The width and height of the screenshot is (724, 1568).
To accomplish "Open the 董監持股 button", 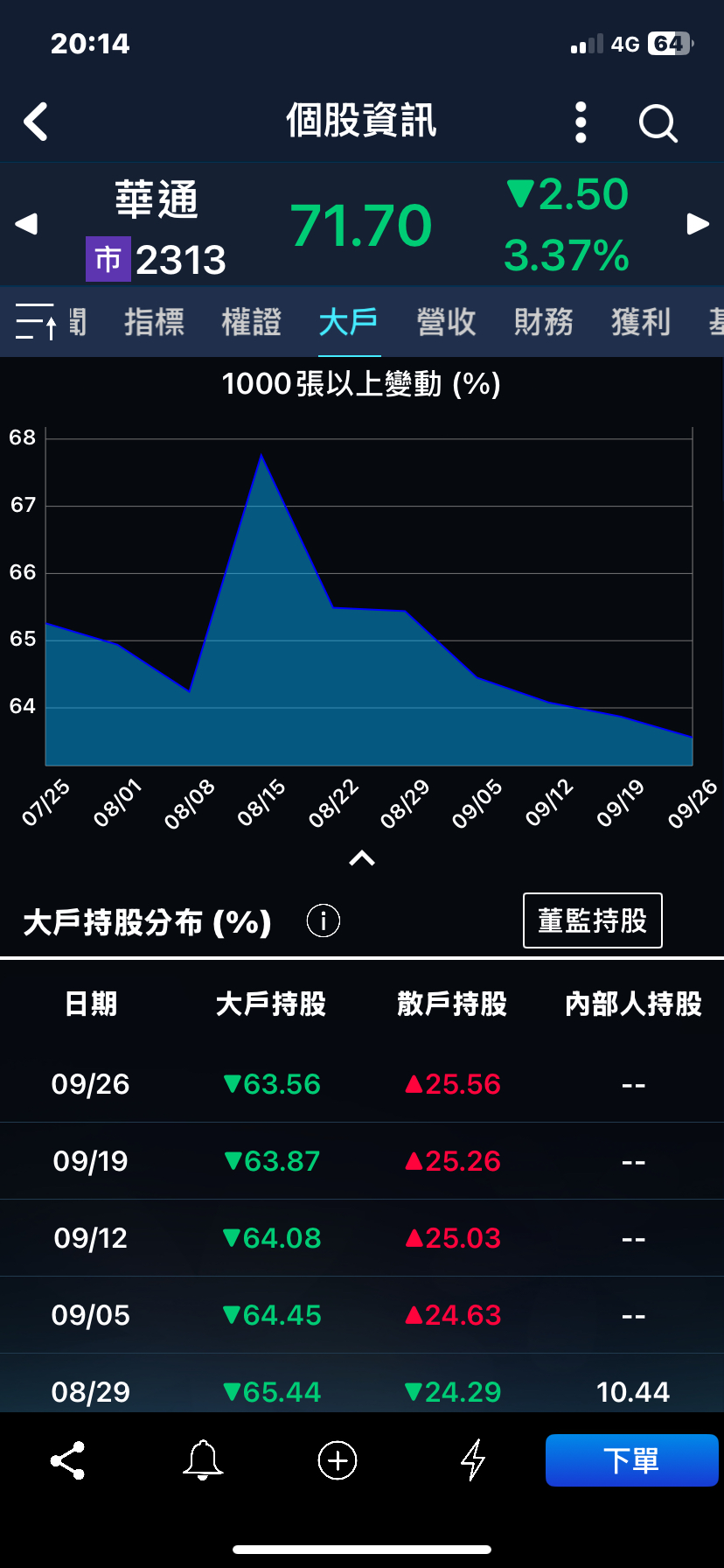I will pos(592,920).
